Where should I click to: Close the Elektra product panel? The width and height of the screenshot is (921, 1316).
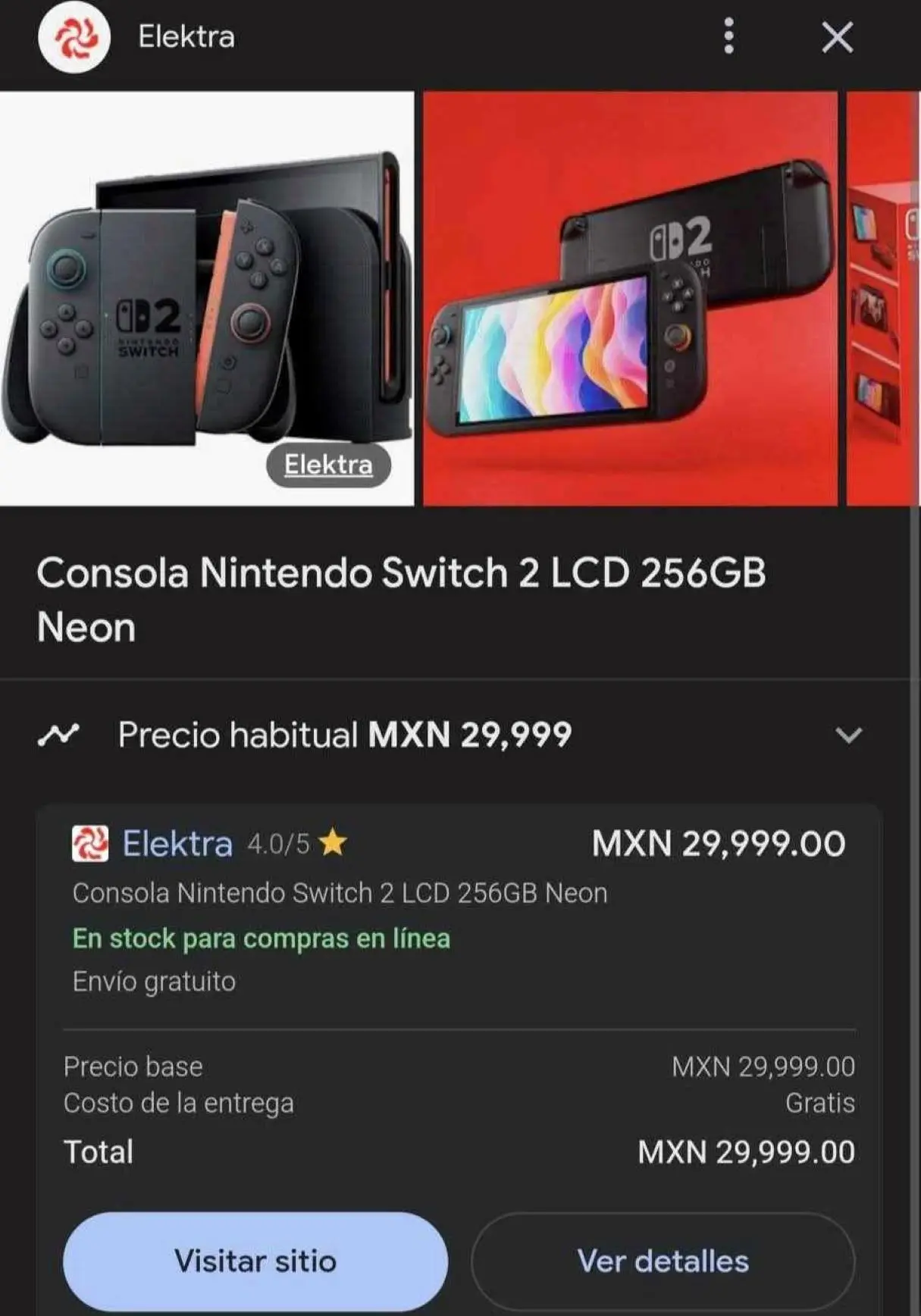click(x=837, y=36)
